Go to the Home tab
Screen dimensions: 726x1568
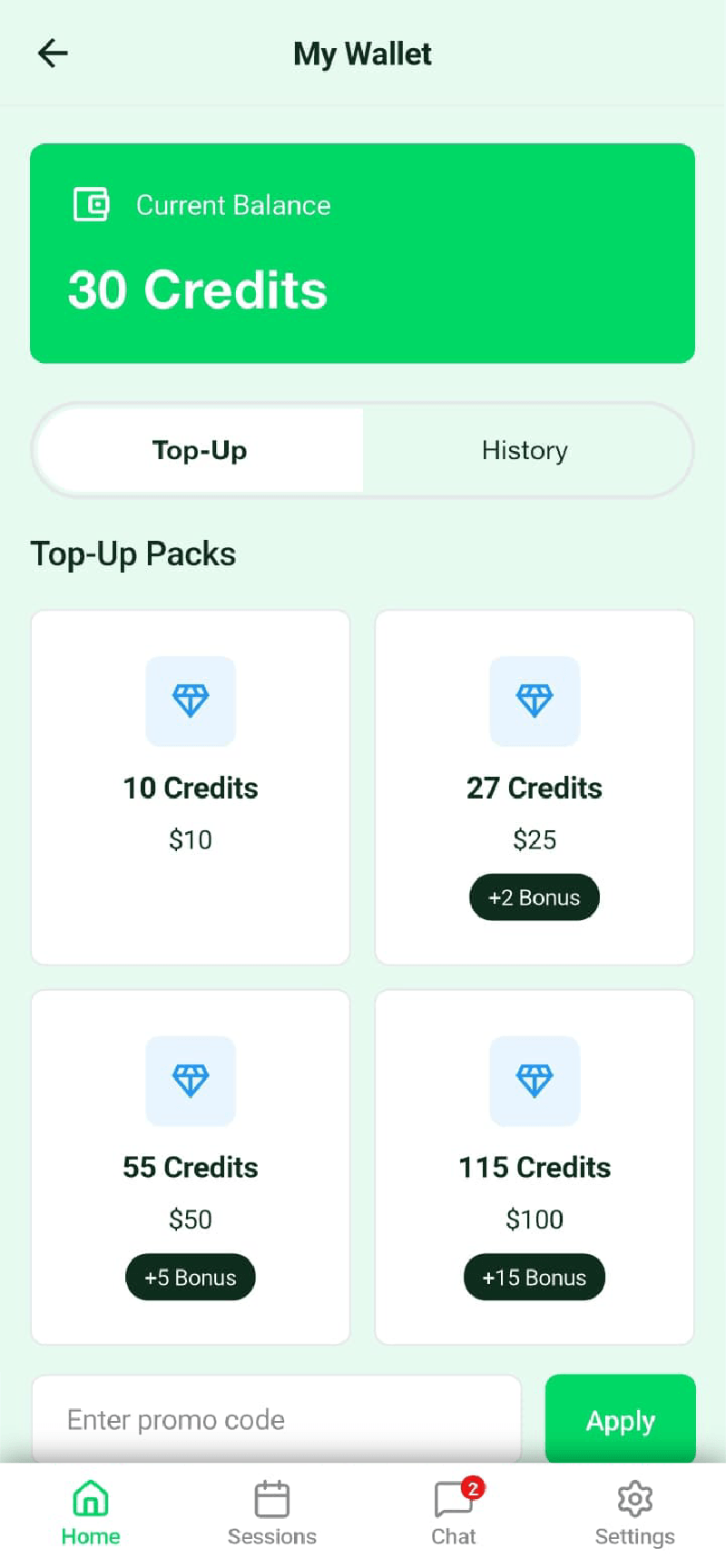tap(91, 1513)
